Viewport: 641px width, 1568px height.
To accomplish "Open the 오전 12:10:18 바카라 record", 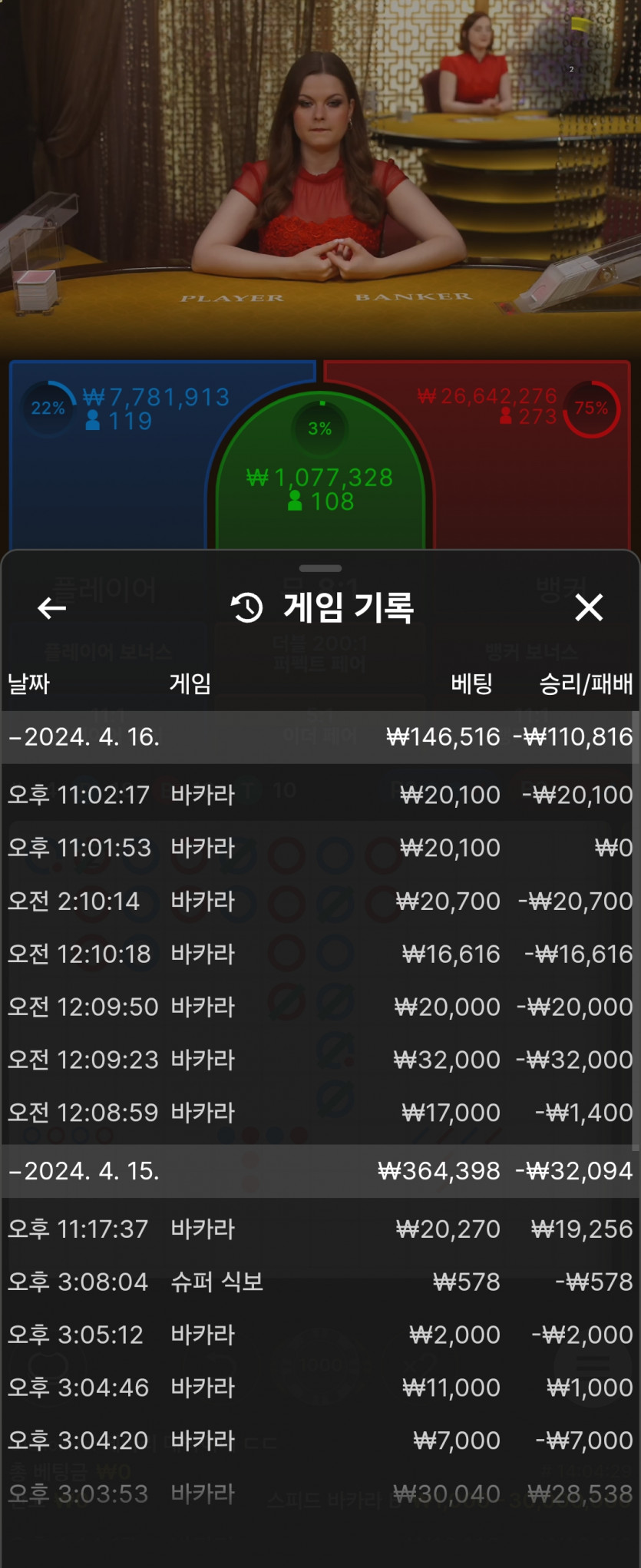I will point(319,954).
